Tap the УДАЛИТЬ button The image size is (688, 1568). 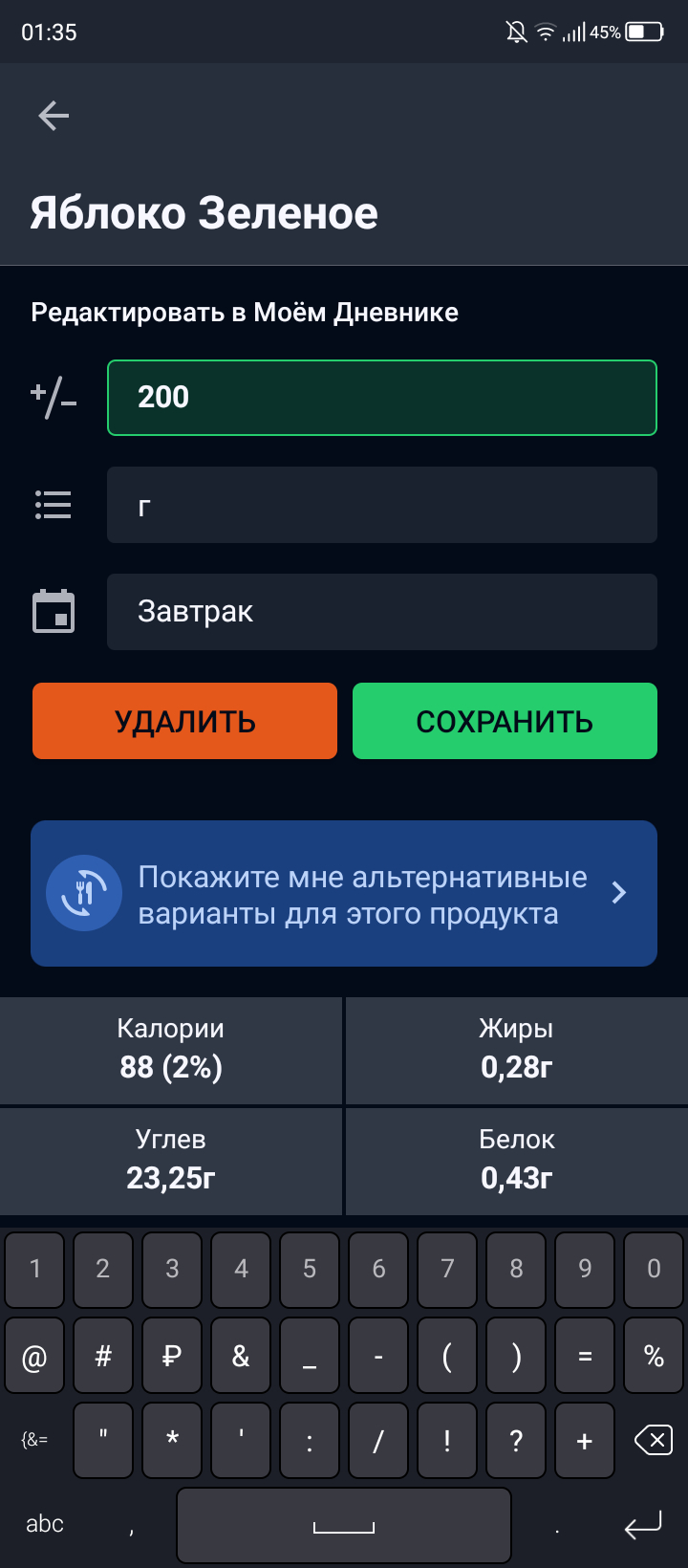pos(184,721)
